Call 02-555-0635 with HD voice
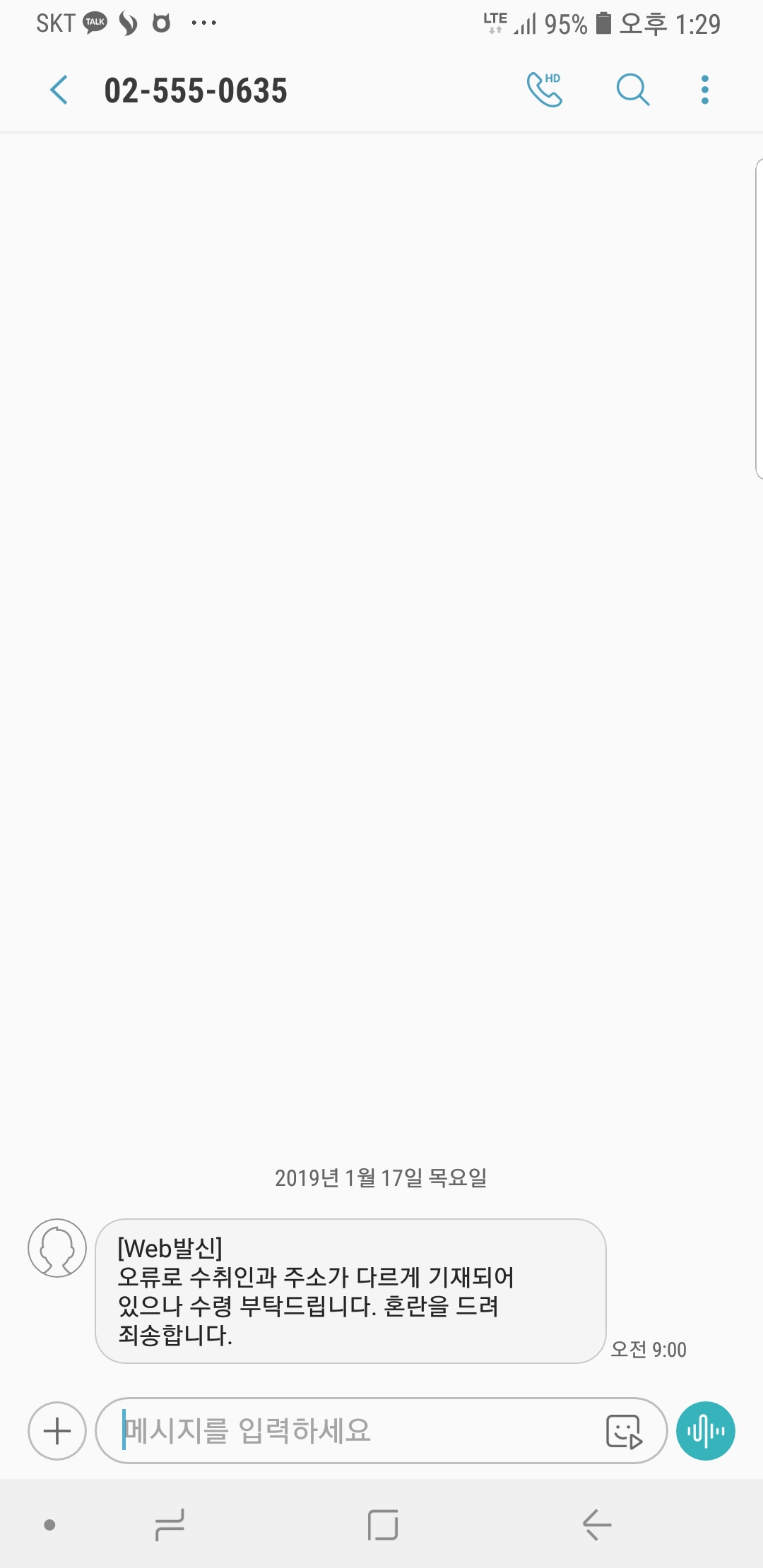The image size is (763, 1568). [x=545, y=90]
